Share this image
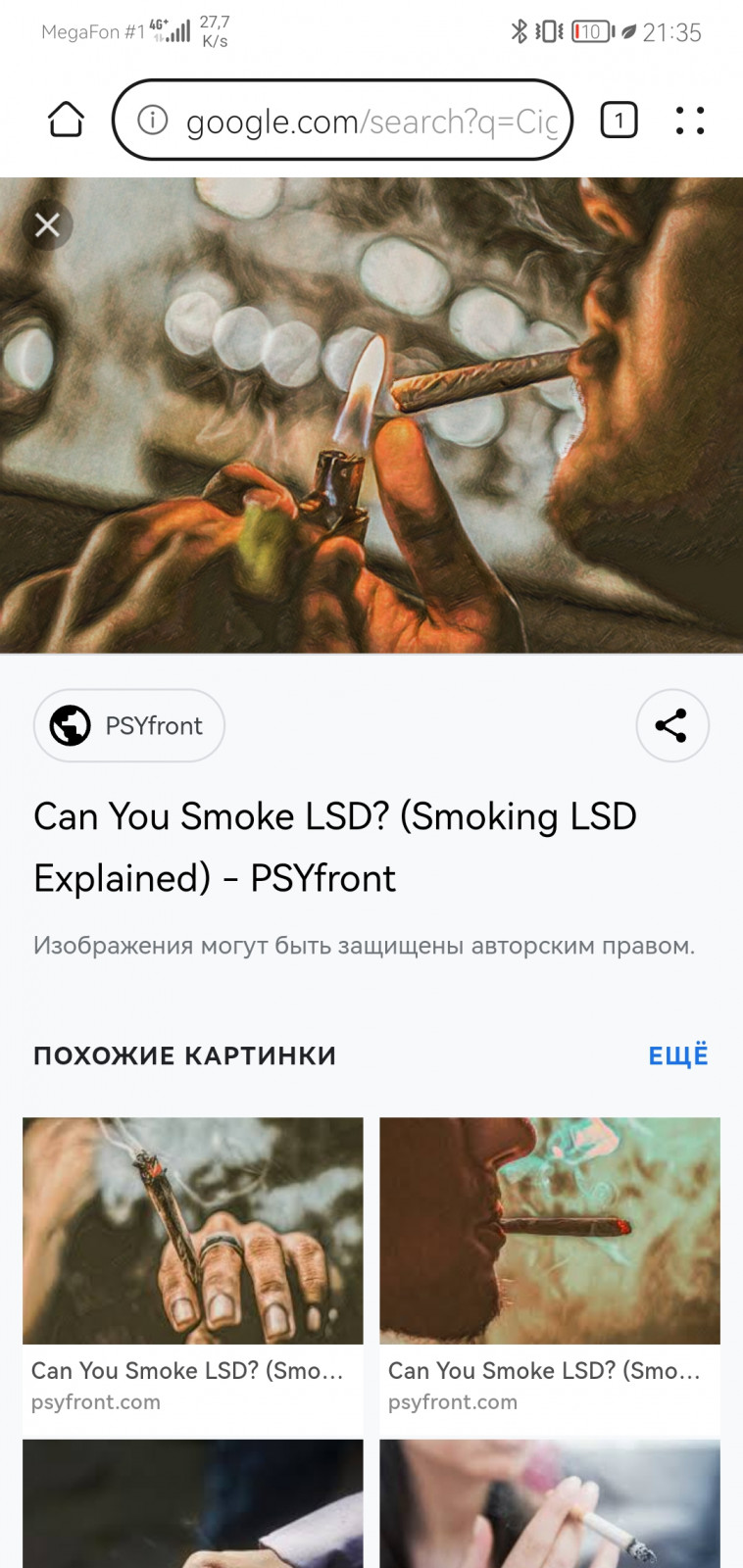 (671, 726)
